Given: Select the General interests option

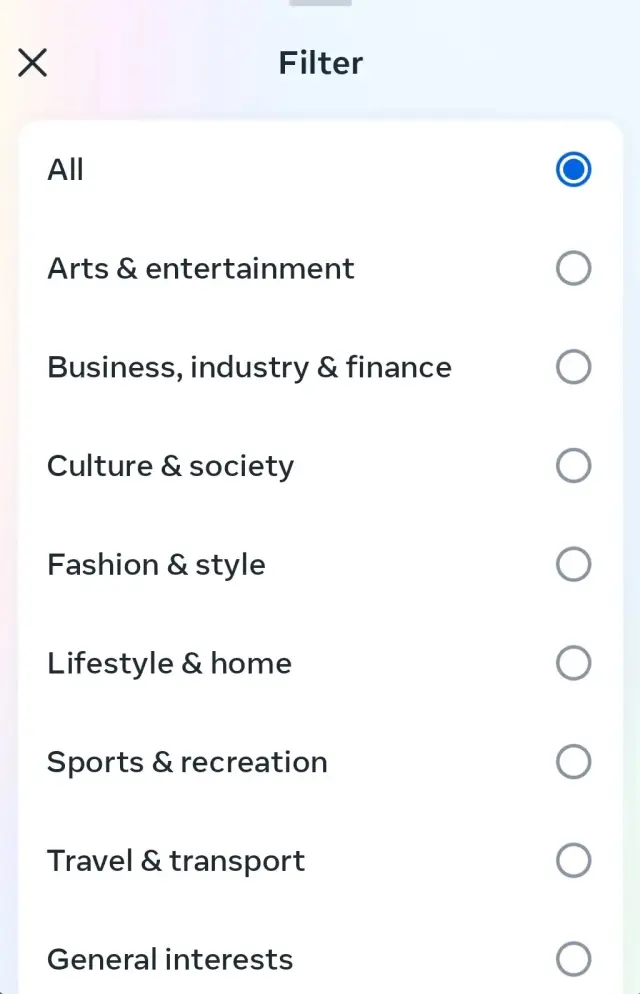Looking at the screenshot, I should click(573, 959).
